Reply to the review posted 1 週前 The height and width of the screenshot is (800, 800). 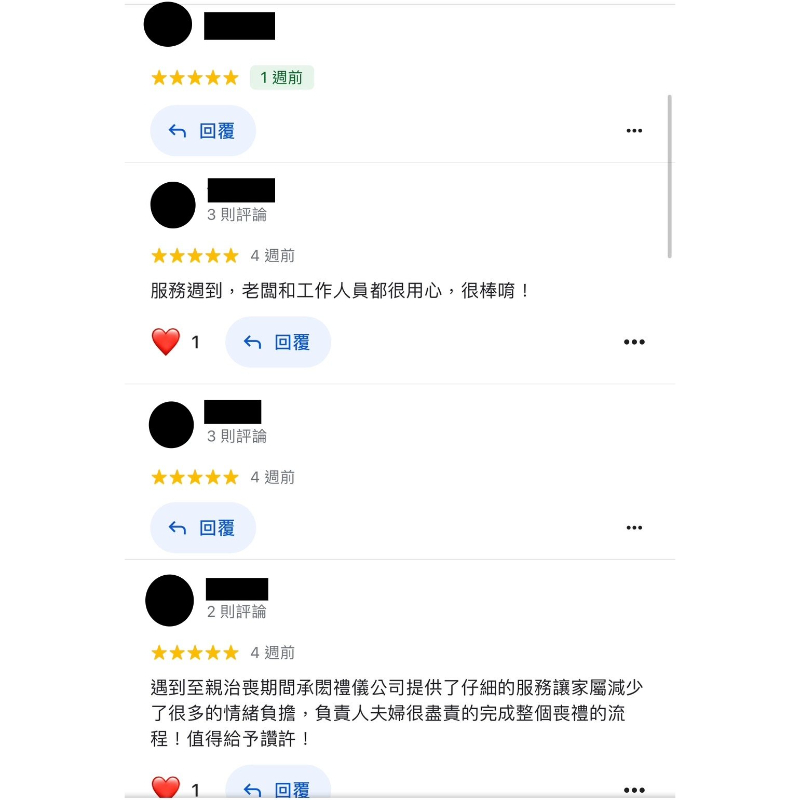click(202, 131)
